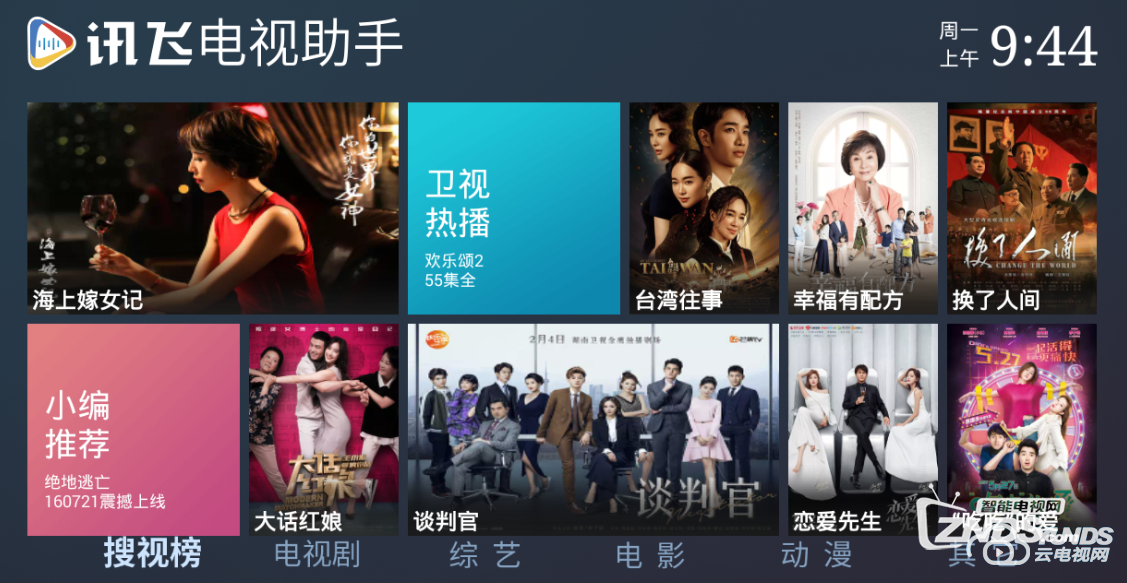Image resolution: width=1127 pixels, height=583 pixels.
Task: Open the 小编推荐 tile
Action: [x=133, y=429]
